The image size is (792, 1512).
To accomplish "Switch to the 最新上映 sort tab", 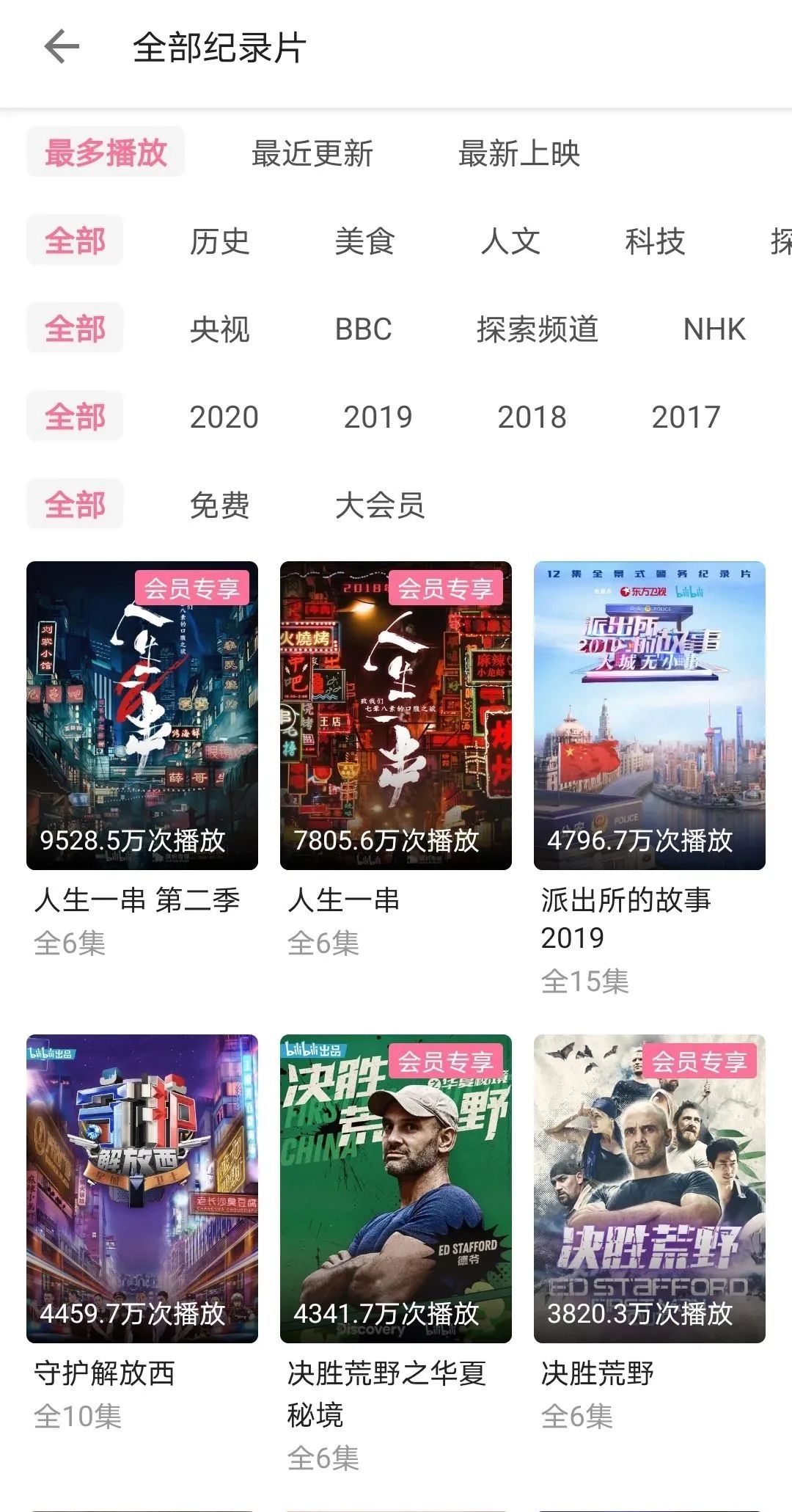I will [x=518, y=154].
